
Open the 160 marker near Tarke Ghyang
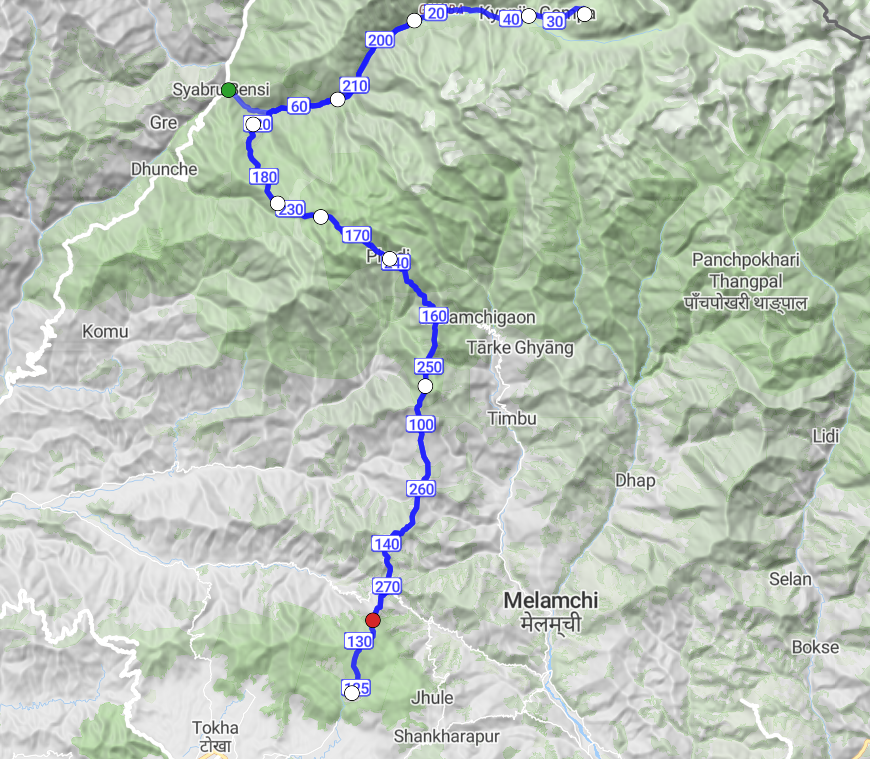tap(433, 316)
